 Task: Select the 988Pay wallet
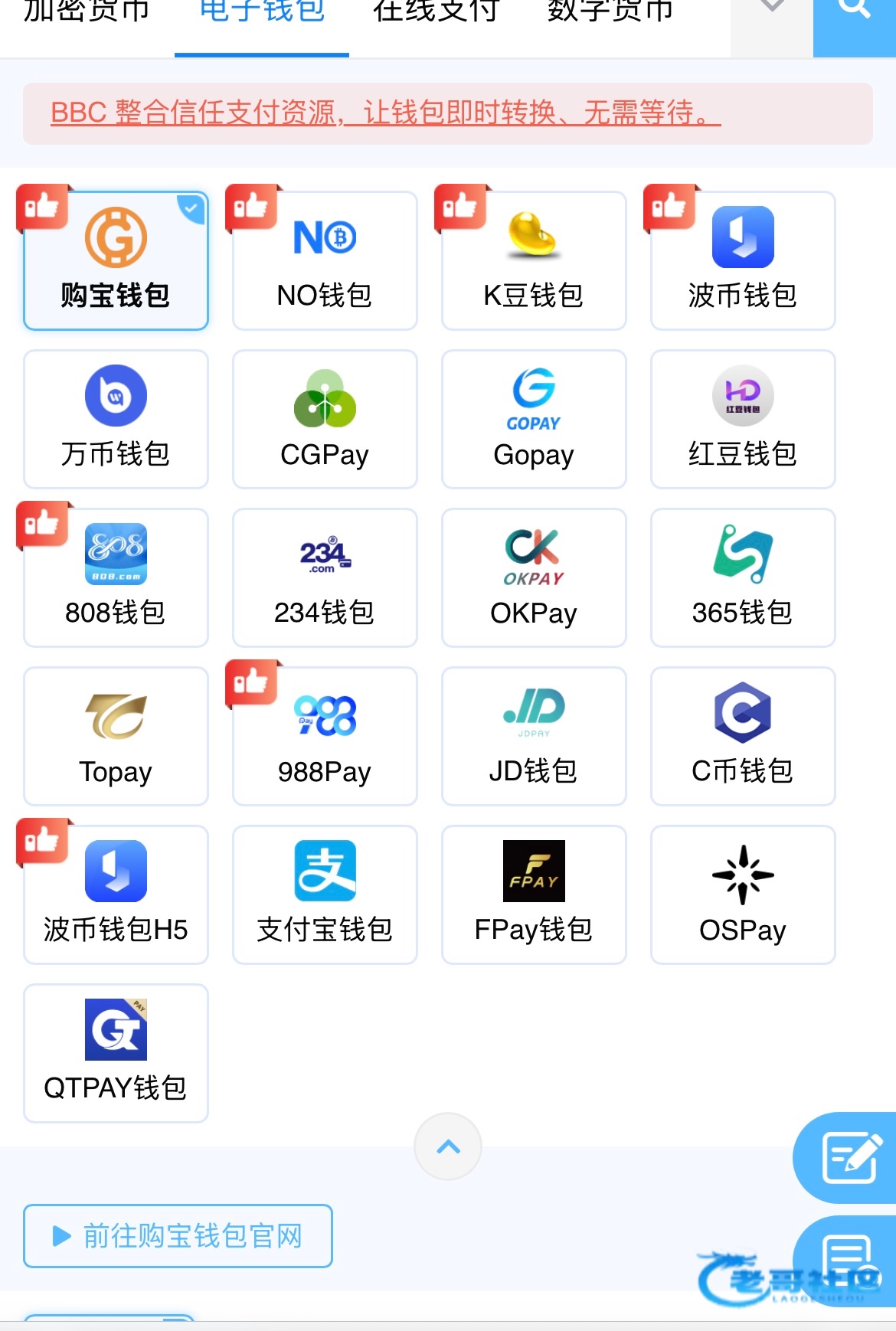click(325, 737)
